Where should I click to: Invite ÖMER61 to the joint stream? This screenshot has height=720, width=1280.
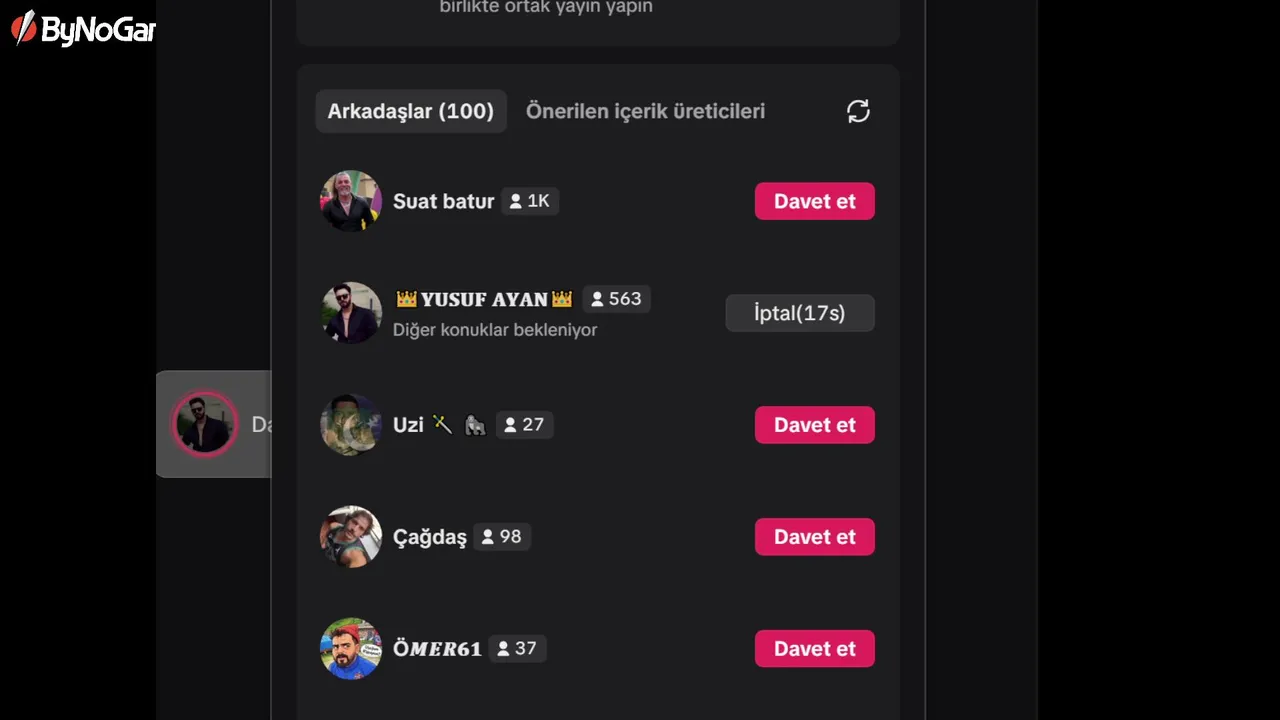click(814, 649)
